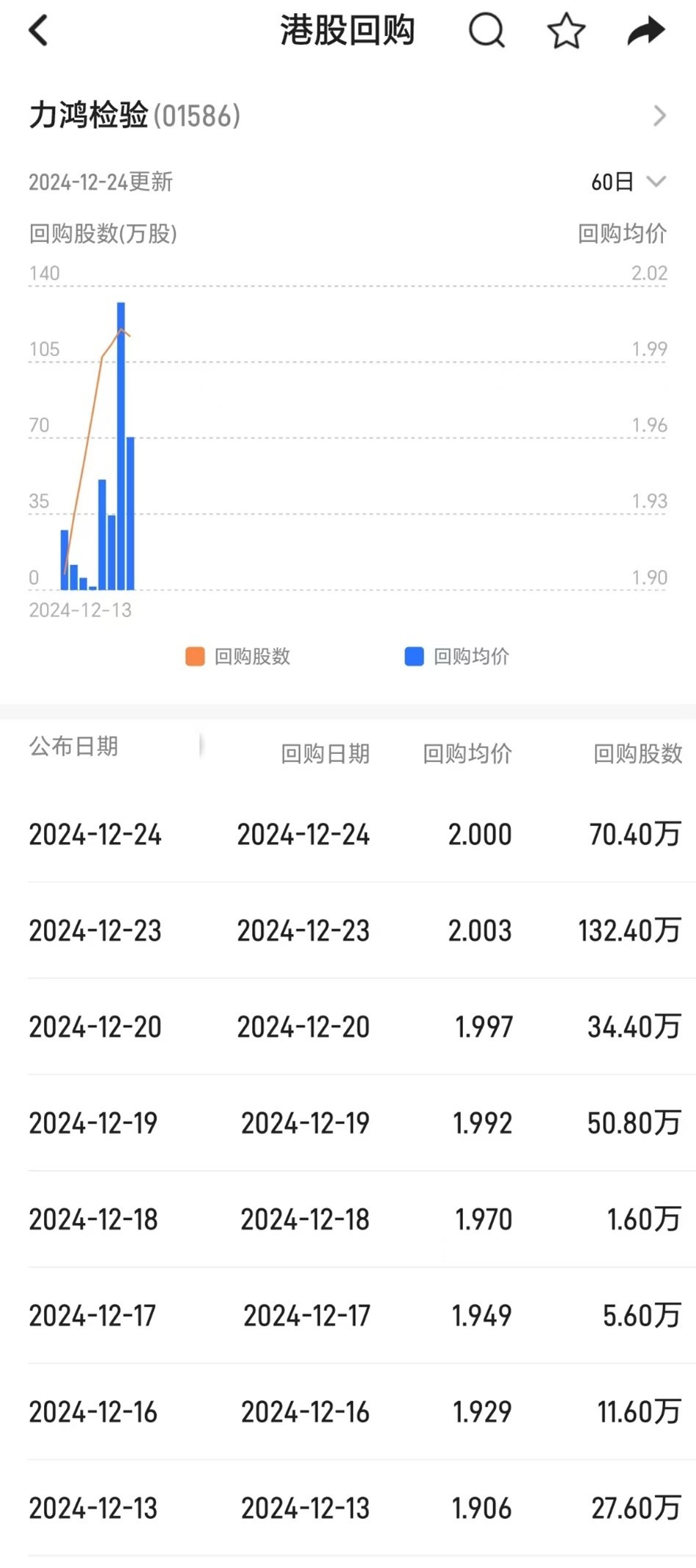Expand the 60日 period dropdown
This screenshot has height=1568, width=696.
[628, 182]
